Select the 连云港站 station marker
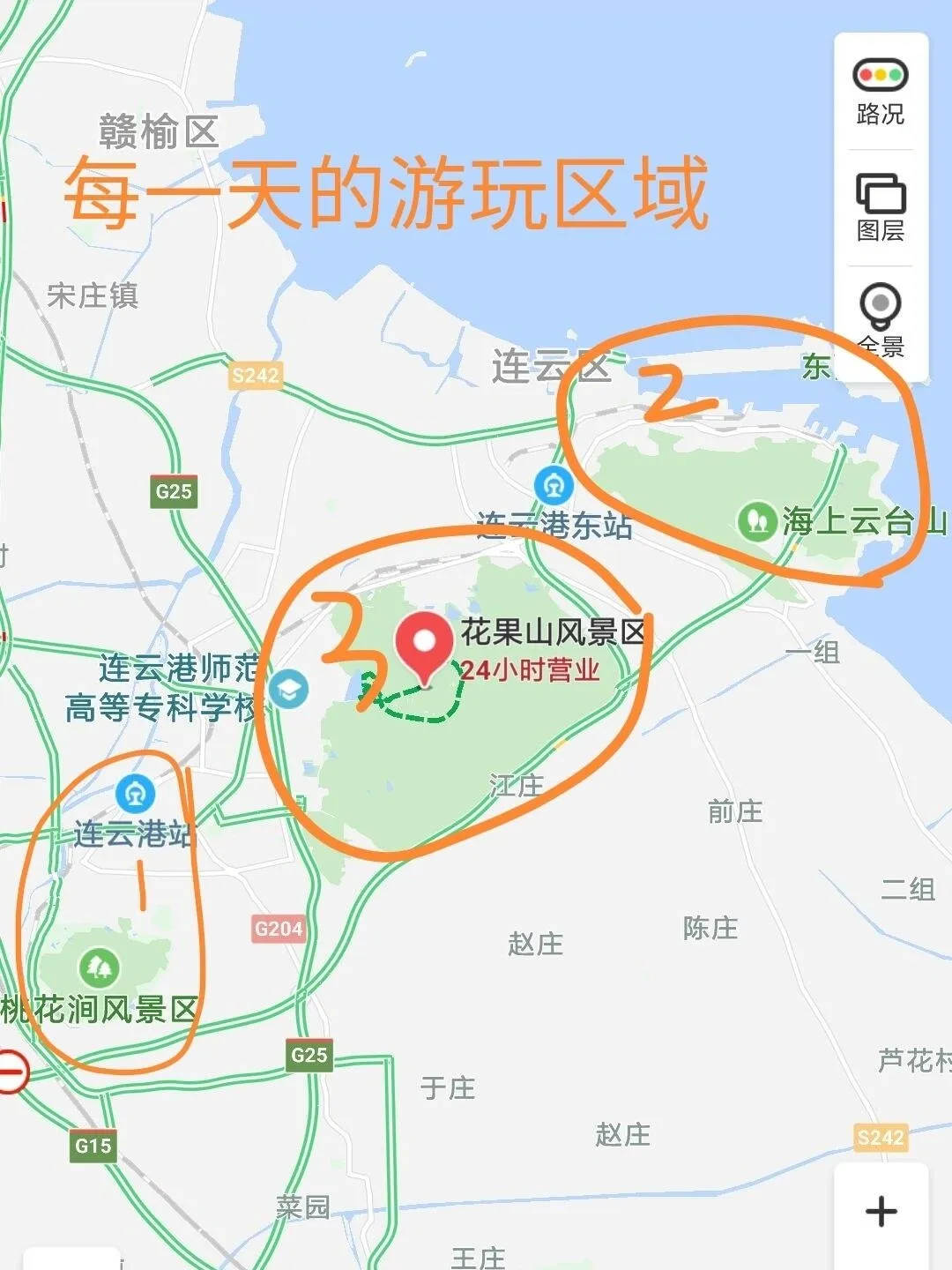This screenshot has width=952, height=1270. [x=135, y=794]
